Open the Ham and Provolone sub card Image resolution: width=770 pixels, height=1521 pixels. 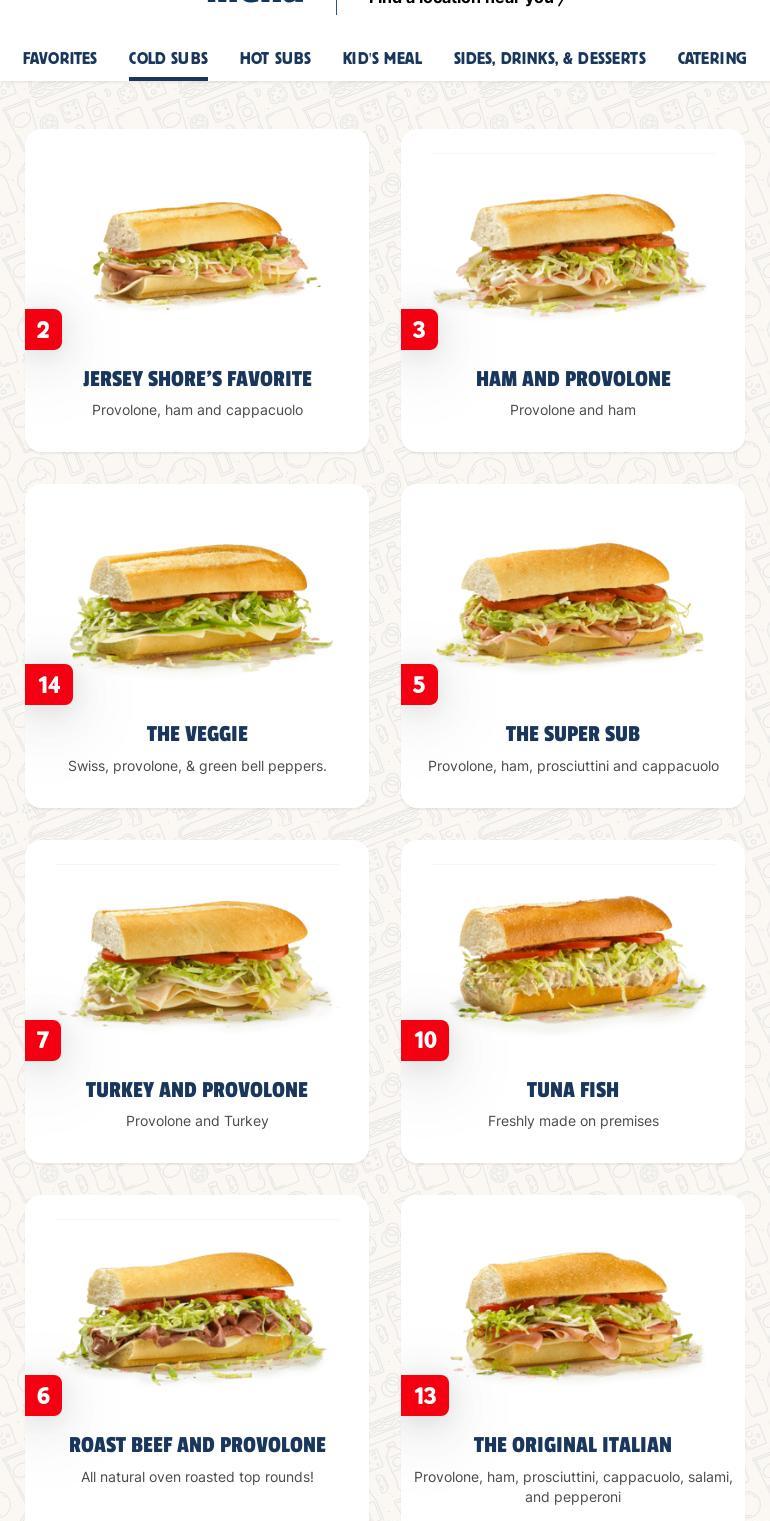pyautogui.click(x=573, y=290)
